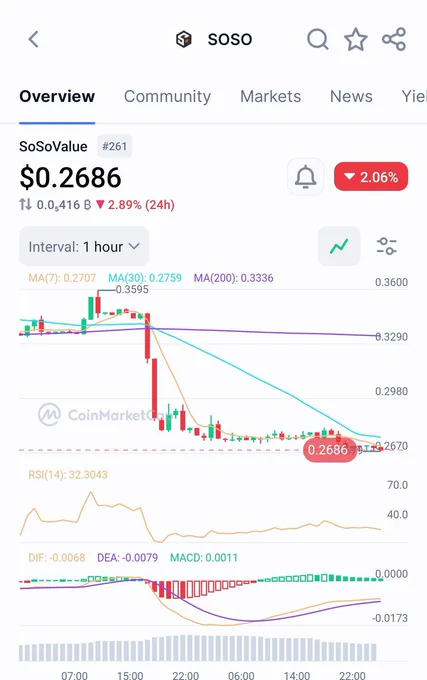427x680 pixels.
Task: Tap the red 2.06% change badge
Action: point(371,177)
